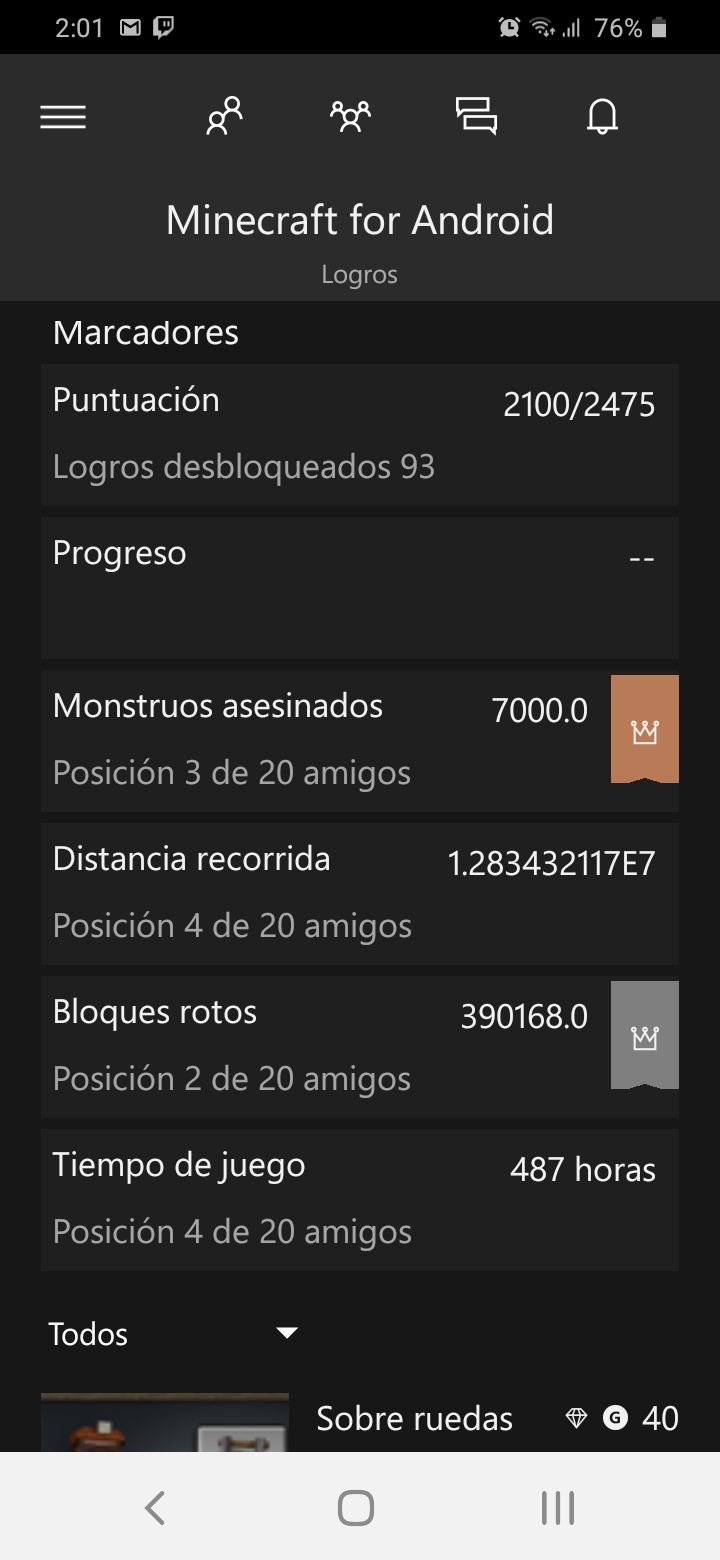Open the Puntuación leaderboard row

(x=360, y=434)
